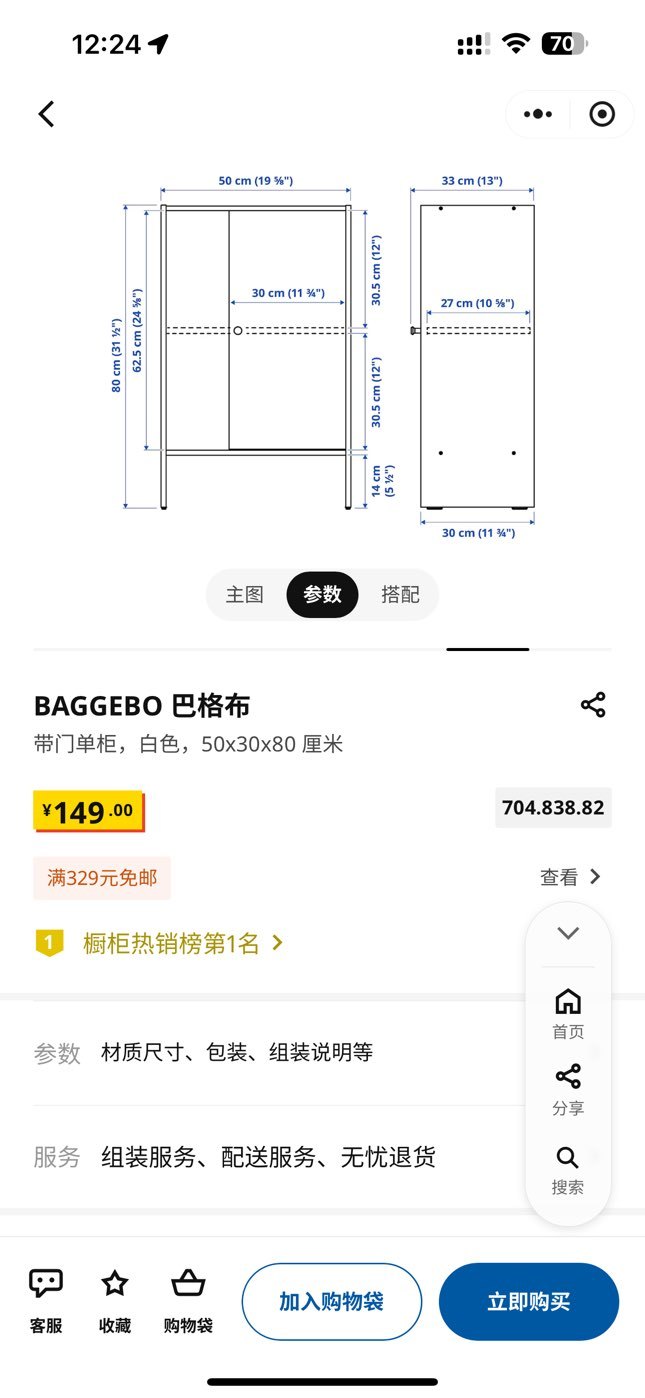Image resolution: width=645 pixels, height=1398 pixels.
Task: Switch to the 搭配 image tab
Action: (x=400, y=595)
